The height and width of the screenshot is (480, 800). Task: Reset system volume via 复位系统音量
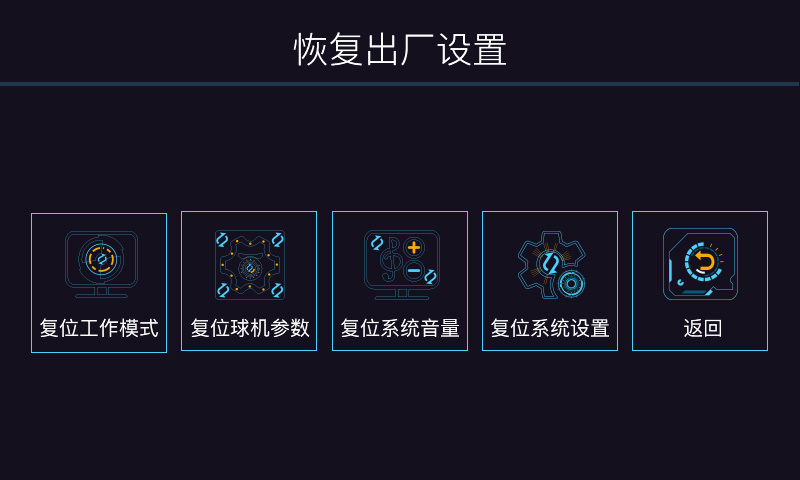400,281
